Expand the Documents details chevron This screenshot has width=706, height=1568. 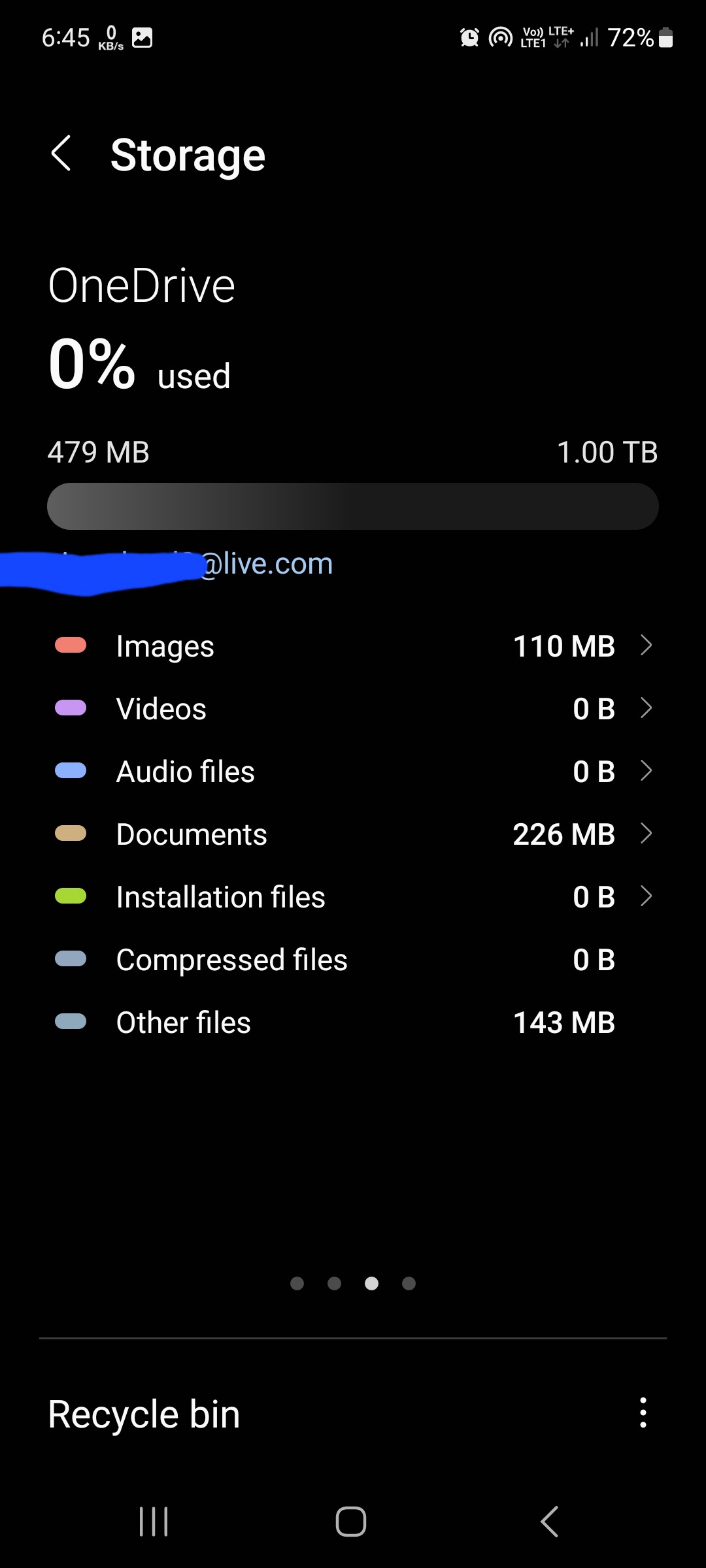point(646,834)
